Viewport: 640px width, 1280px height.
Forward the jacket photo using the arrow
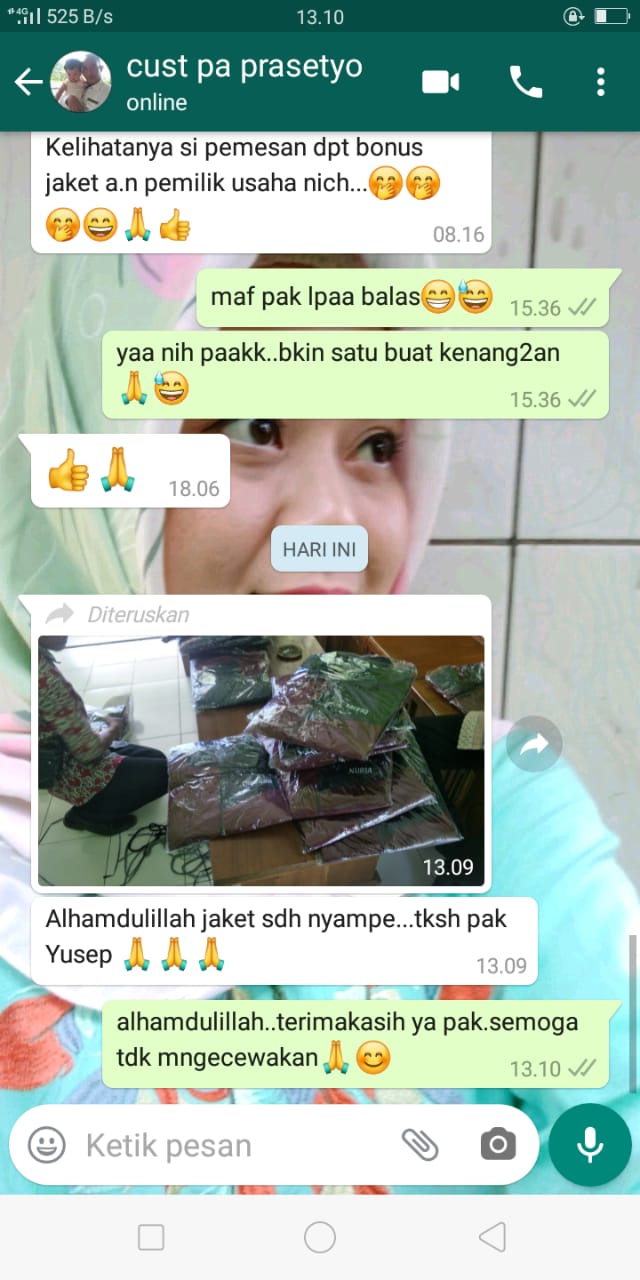tap(534, 744)
